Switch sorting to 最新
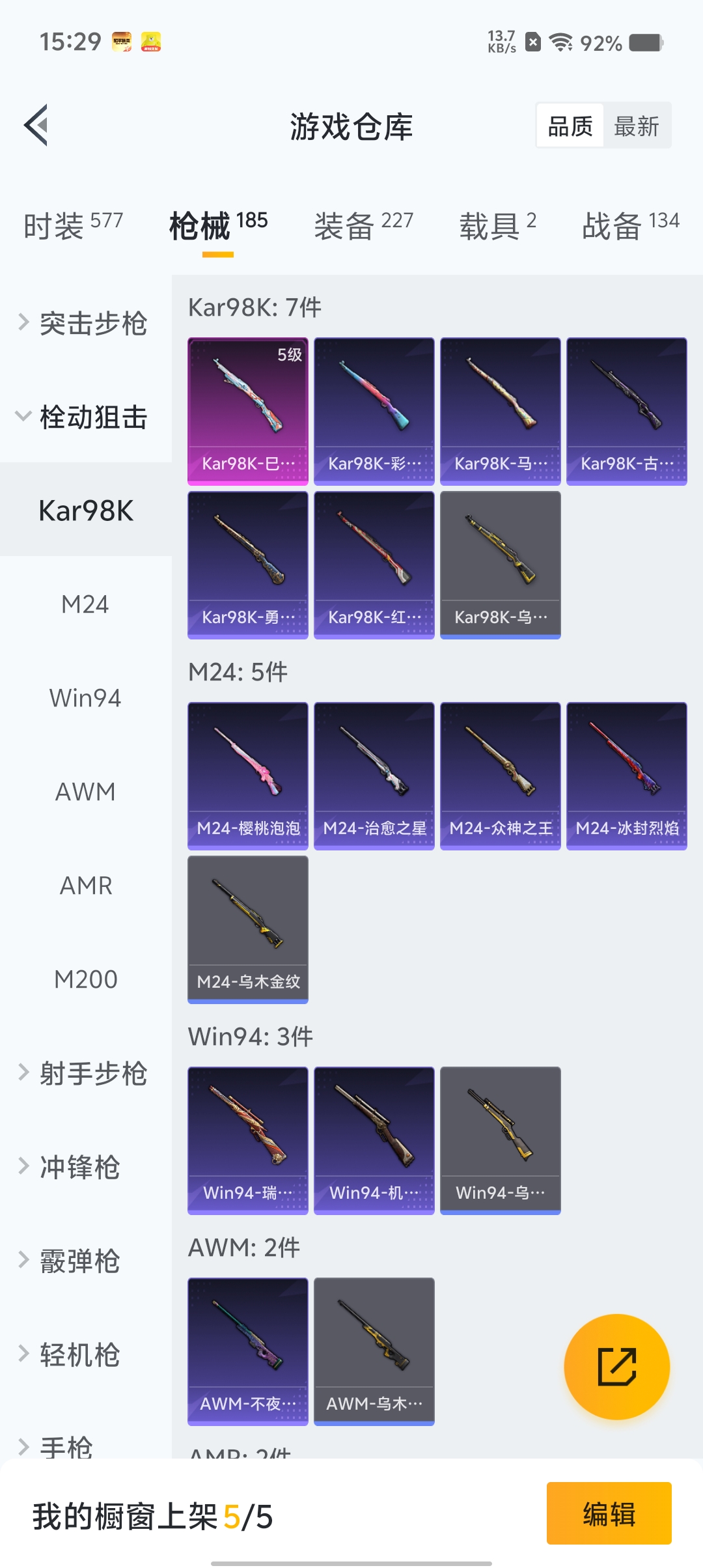This screenshot has height=1568, width=703. tap(637, 124)
